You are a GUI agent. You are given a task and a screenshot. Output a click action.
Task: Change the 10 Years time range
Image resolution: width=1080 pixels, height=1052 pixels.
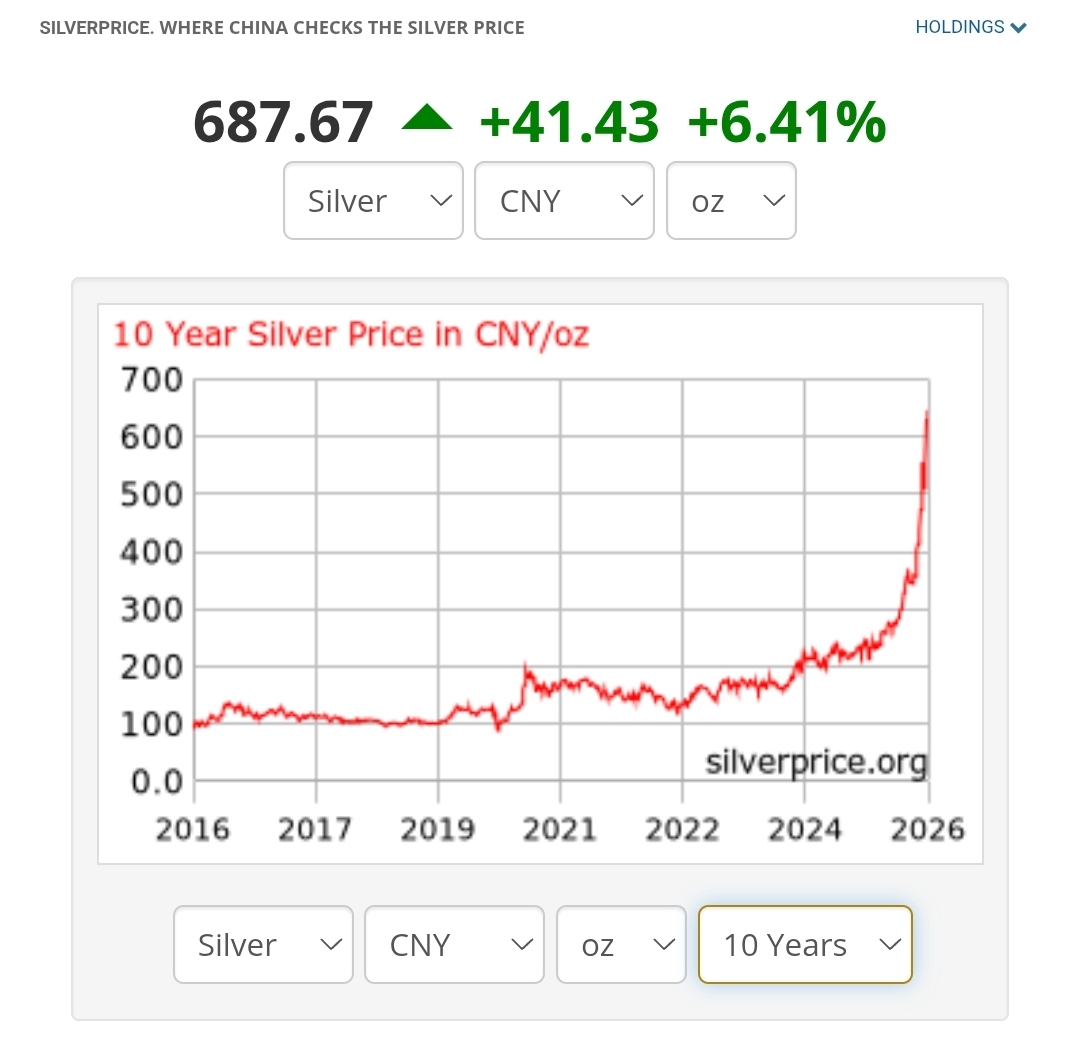point(805,945)
